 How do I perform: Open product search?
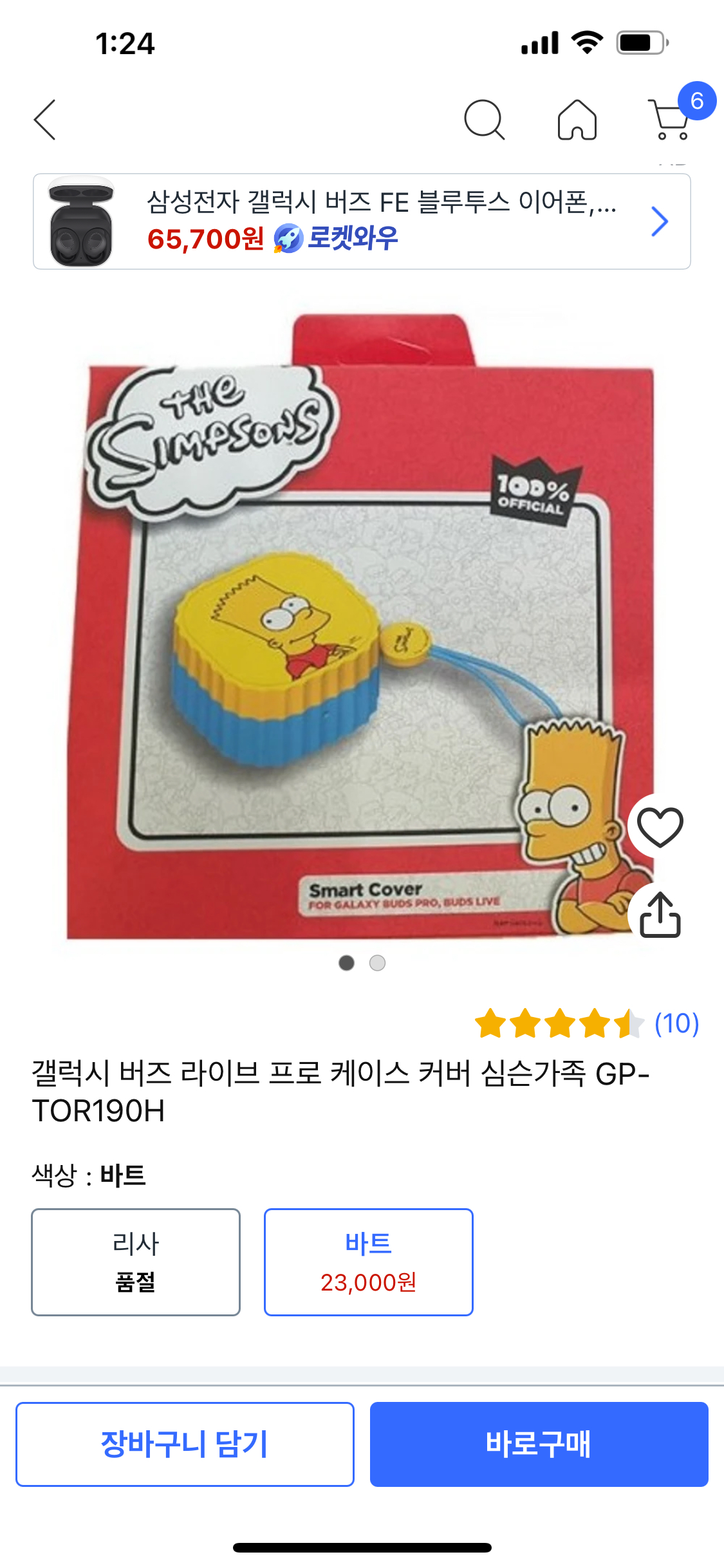click(x=484, y=120)
